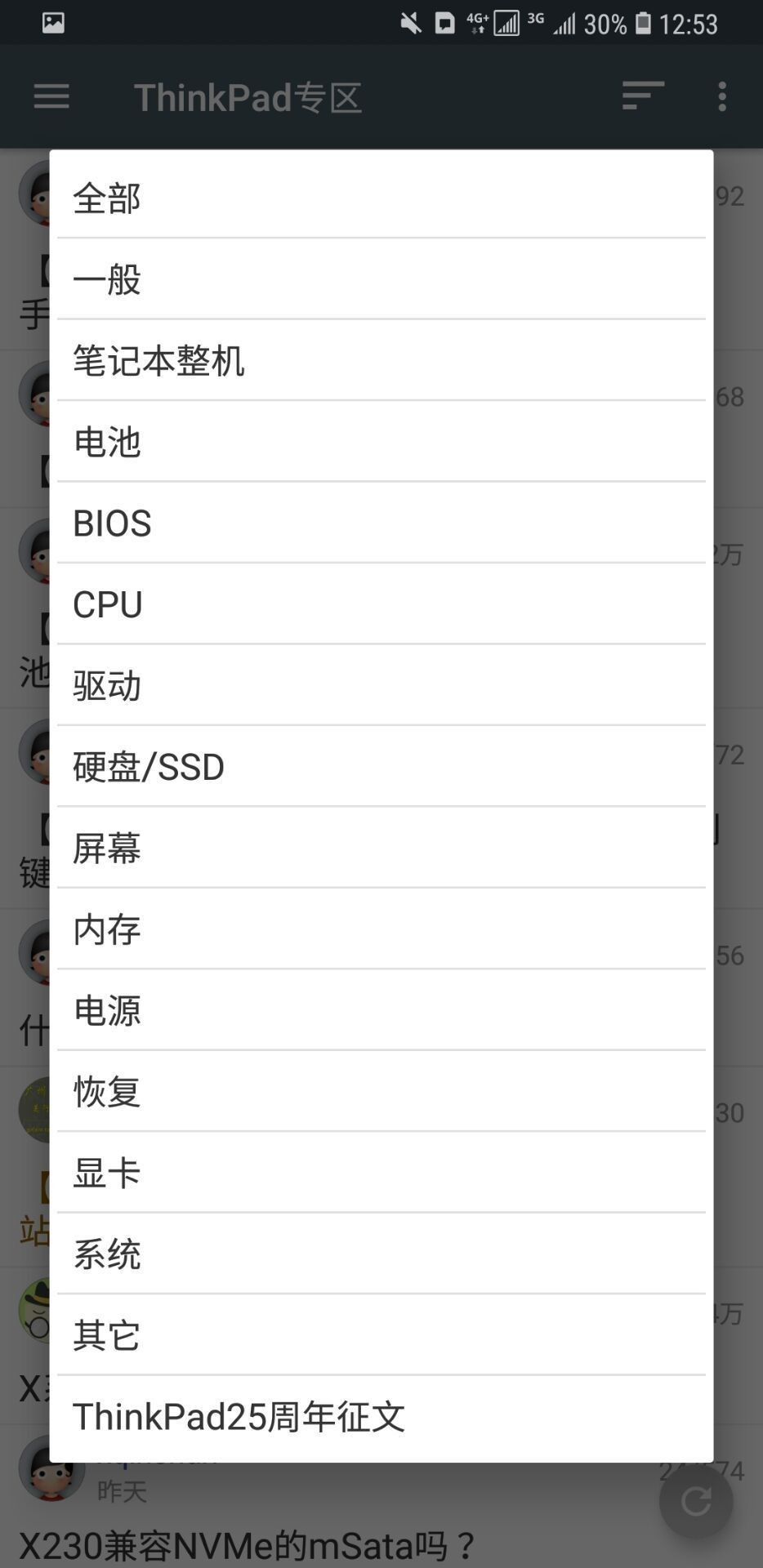Filter threads by CPU
This screenshot has width=763, height=1568.
pyautogui.click(x=381, y=604)
